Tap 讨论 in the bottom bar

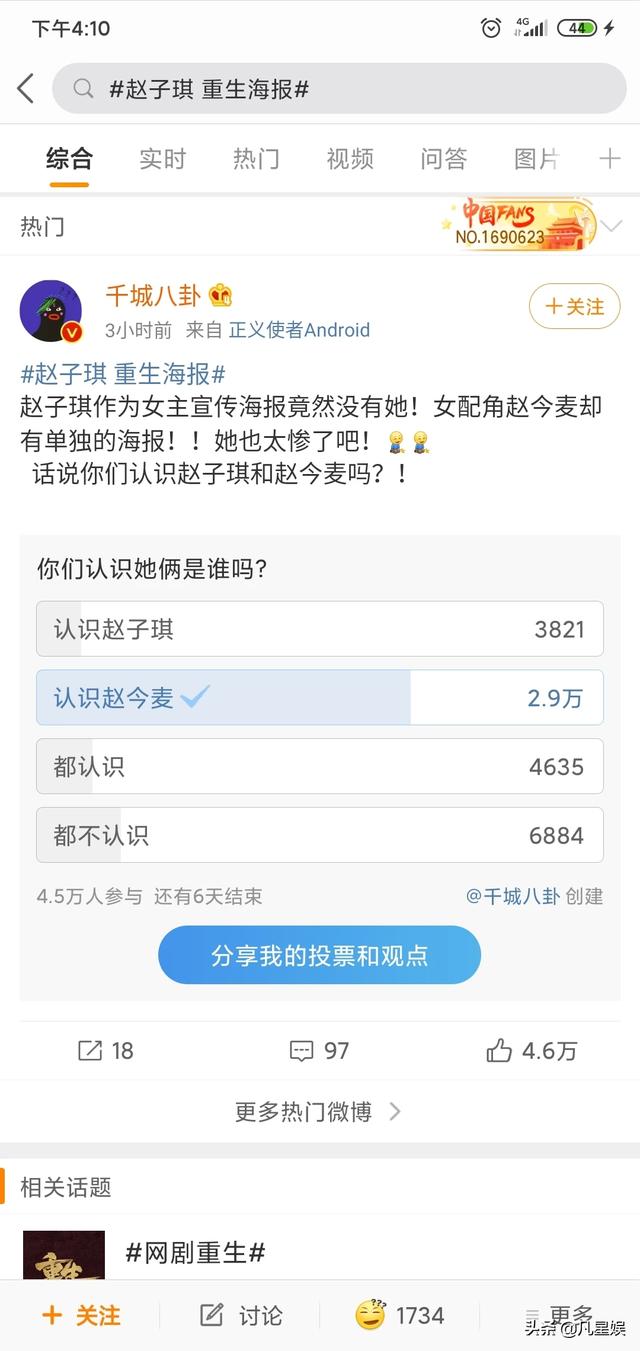(x=241, y=1315)
